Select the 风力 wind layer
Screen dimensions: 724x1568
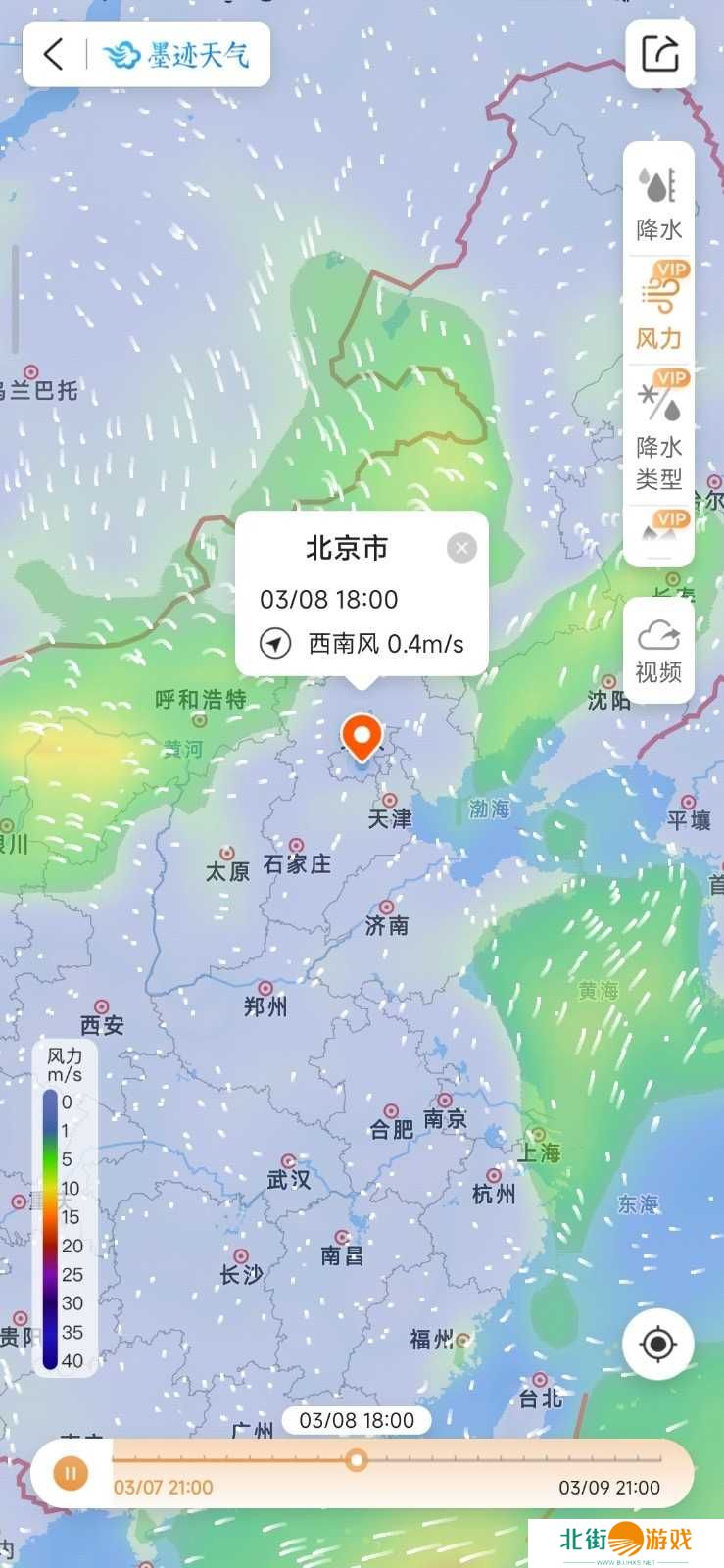658,311
